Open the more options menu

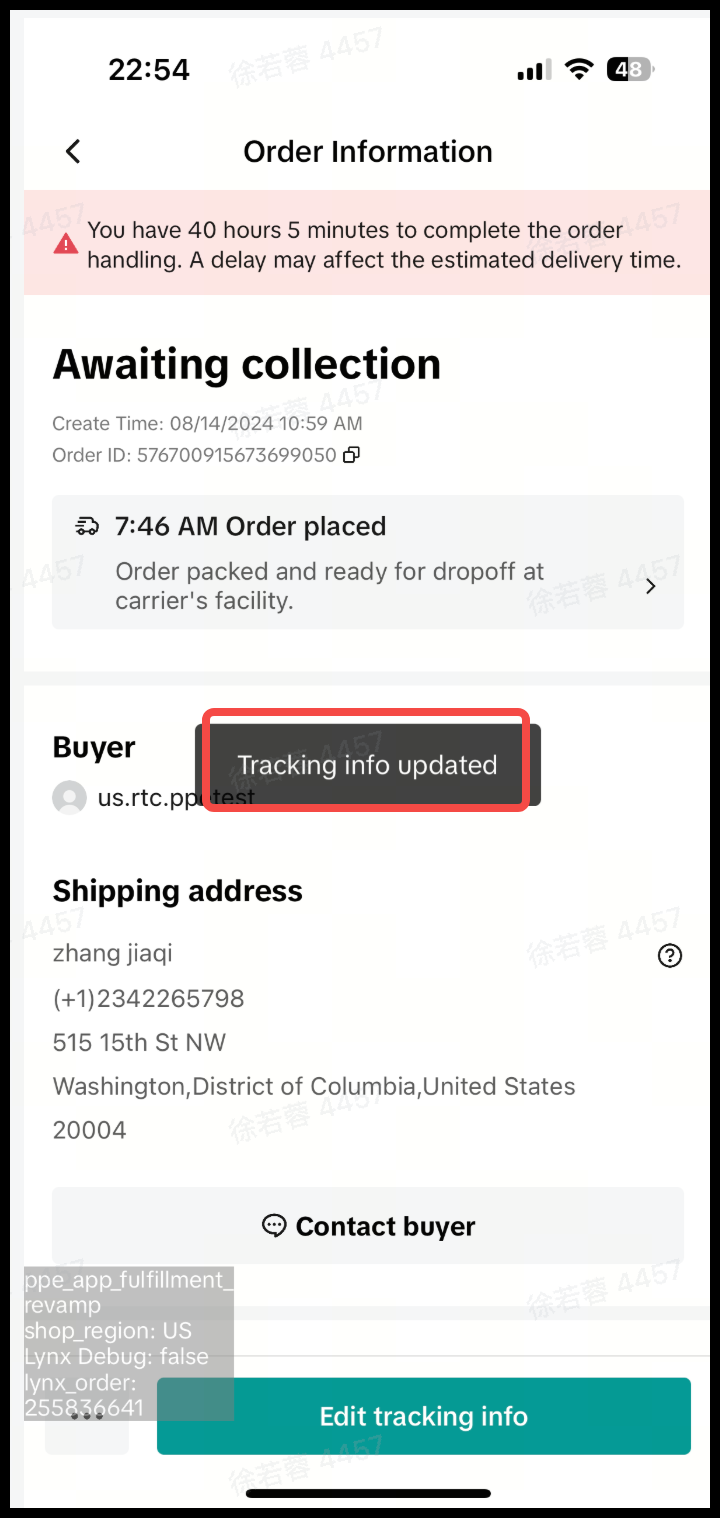[87, 1416]
